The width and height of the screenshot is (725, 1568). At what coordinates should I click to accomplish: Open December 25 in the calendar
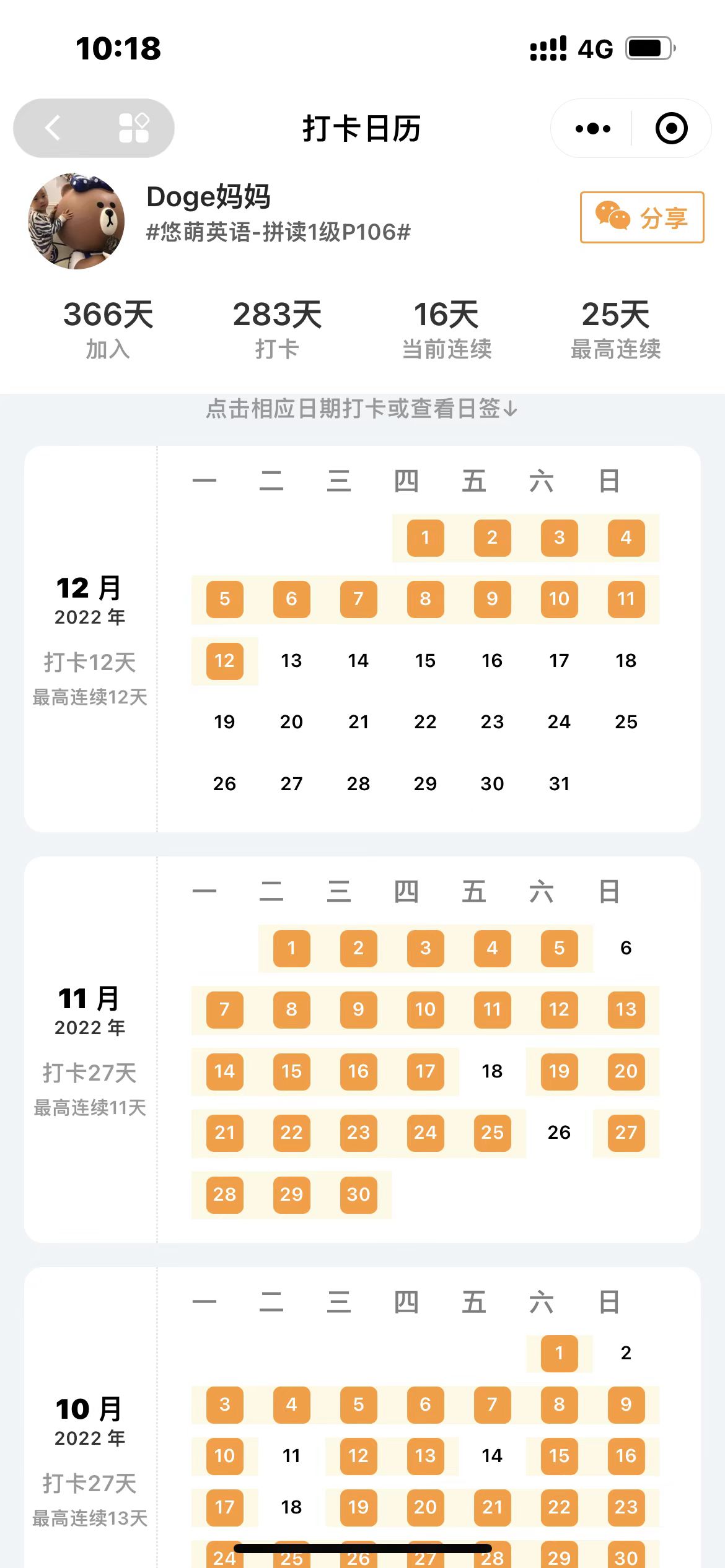(626, 722)
